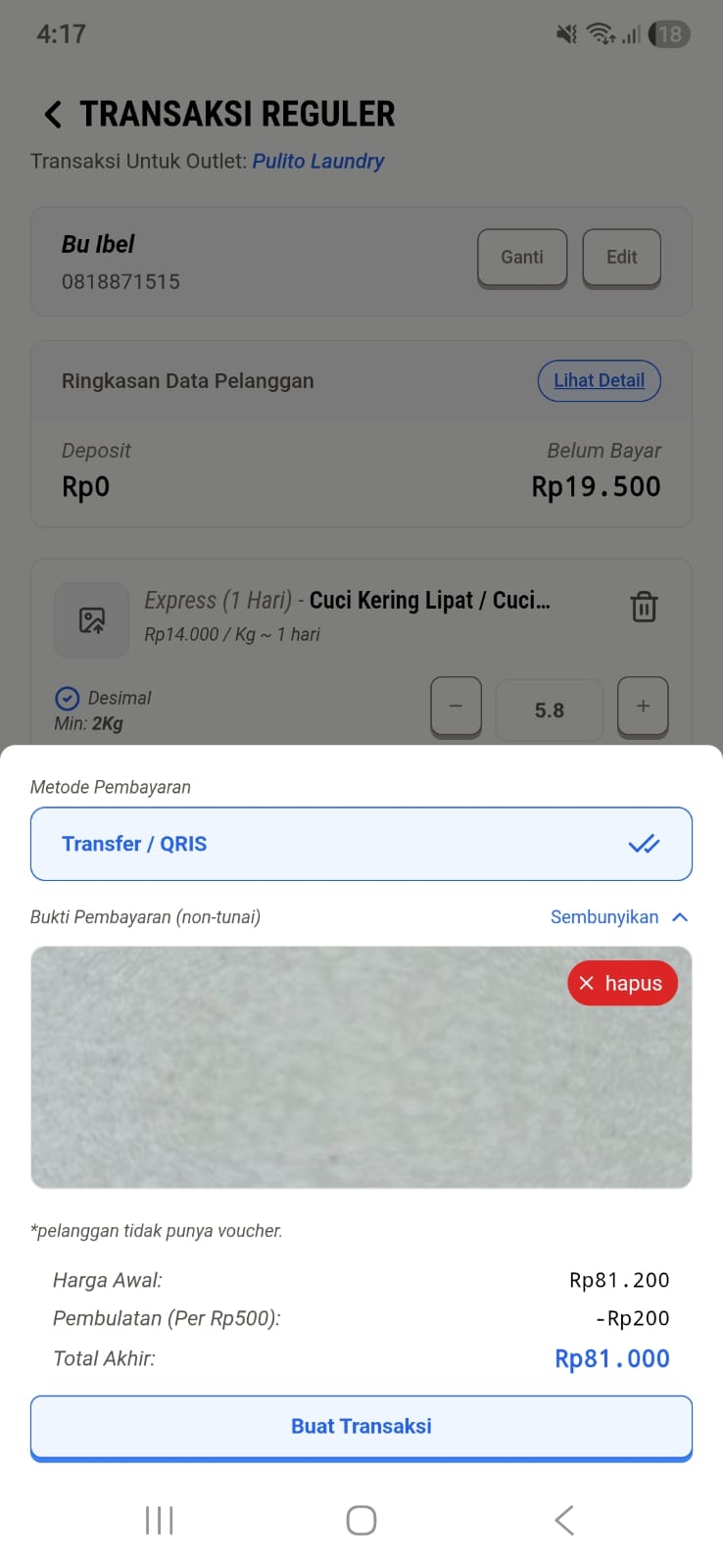Increase weight using the plus stepper
Image resolution: width=723 pixels, height=1568 pixels.
pos(643,707)
